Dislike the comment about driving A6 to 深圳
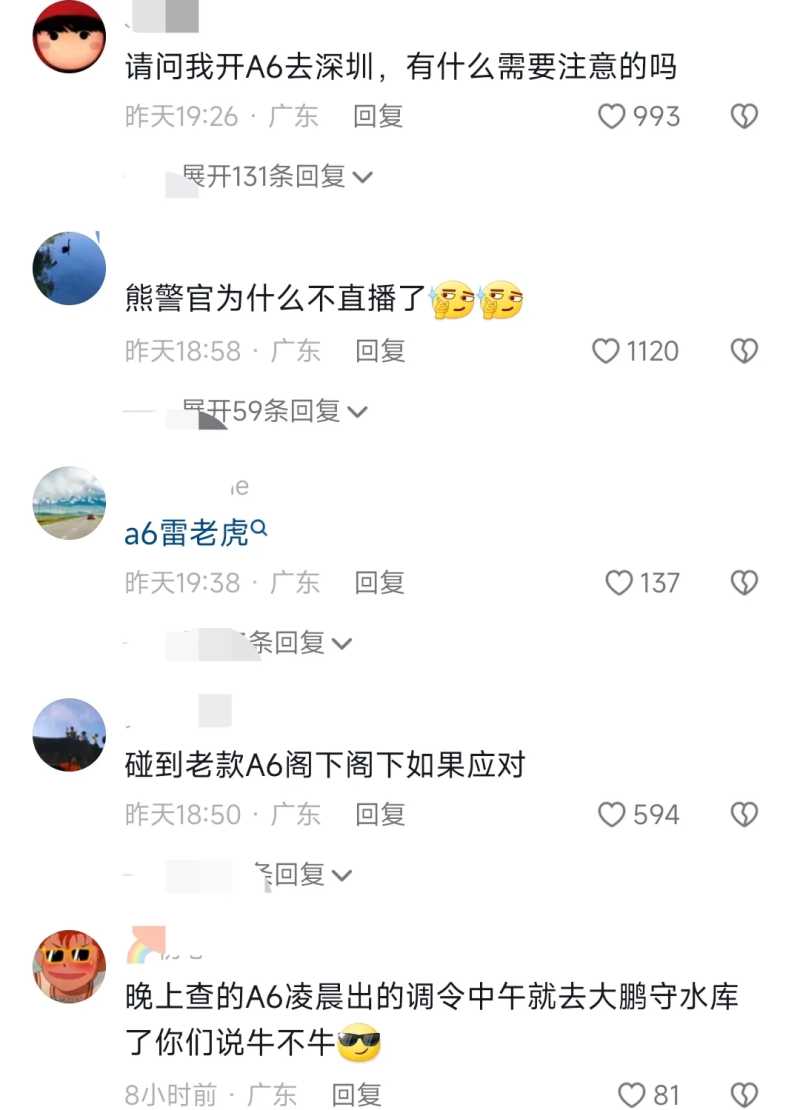Viewport: 800px width, 1110px height. tap(743, 117)
